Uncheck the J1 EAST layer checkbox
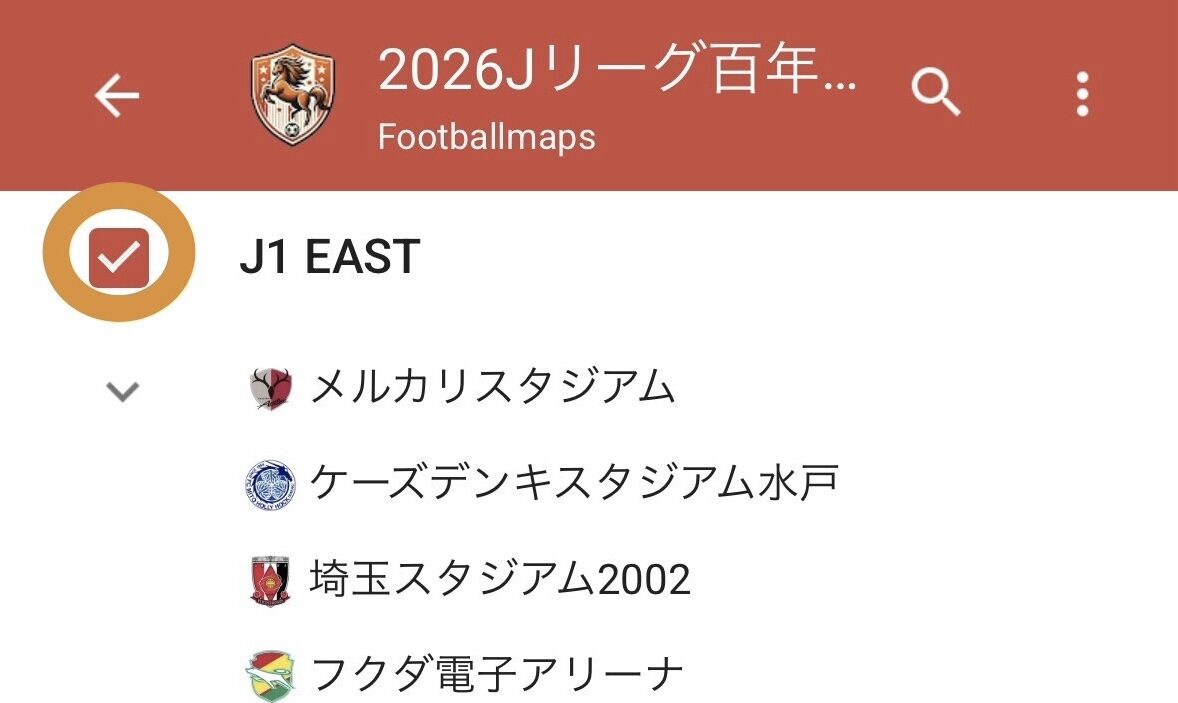The height and width of the screenshot is (703, 1178). 119,257
